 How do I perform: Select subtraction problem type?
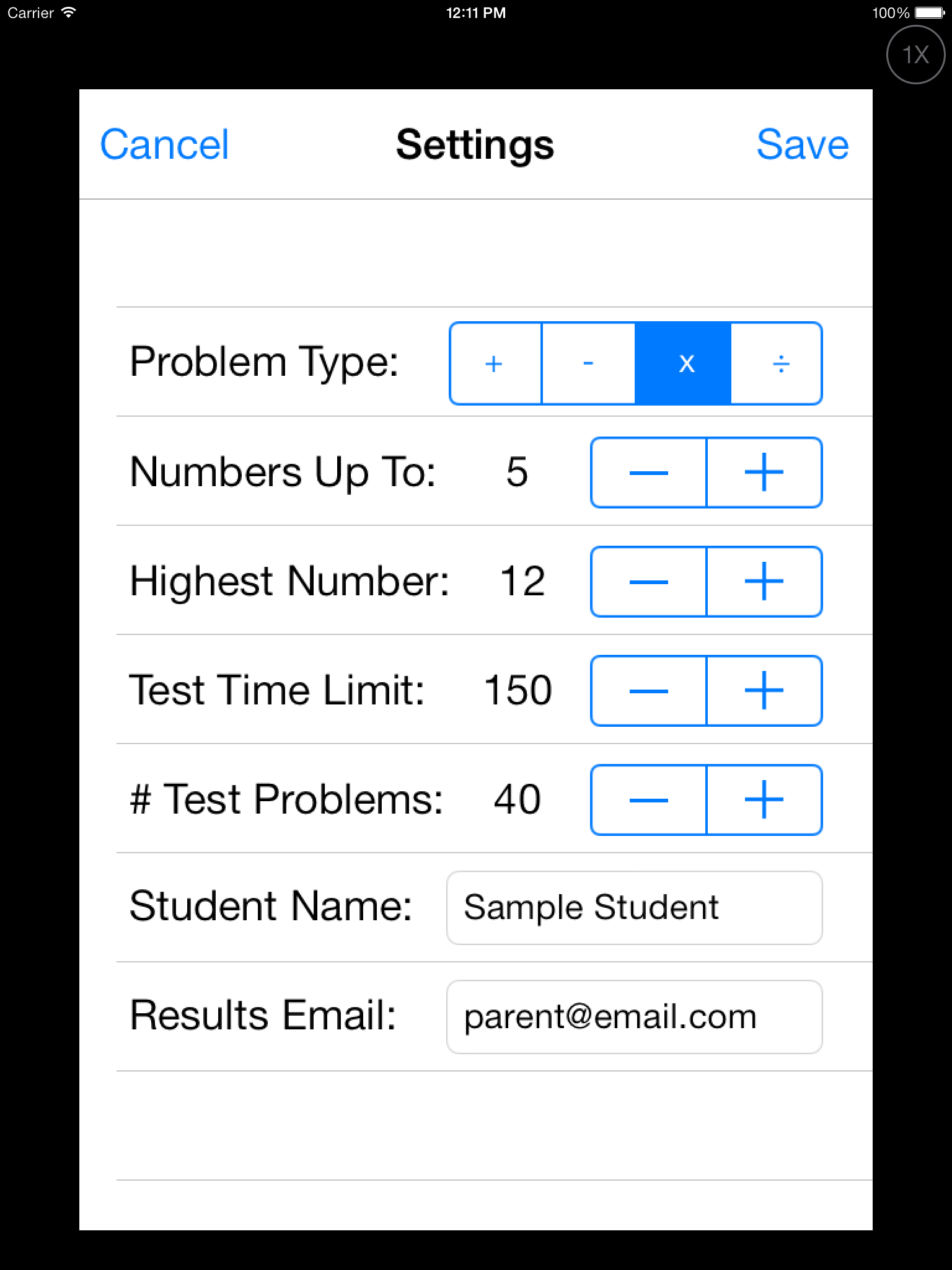coord(588,363)
